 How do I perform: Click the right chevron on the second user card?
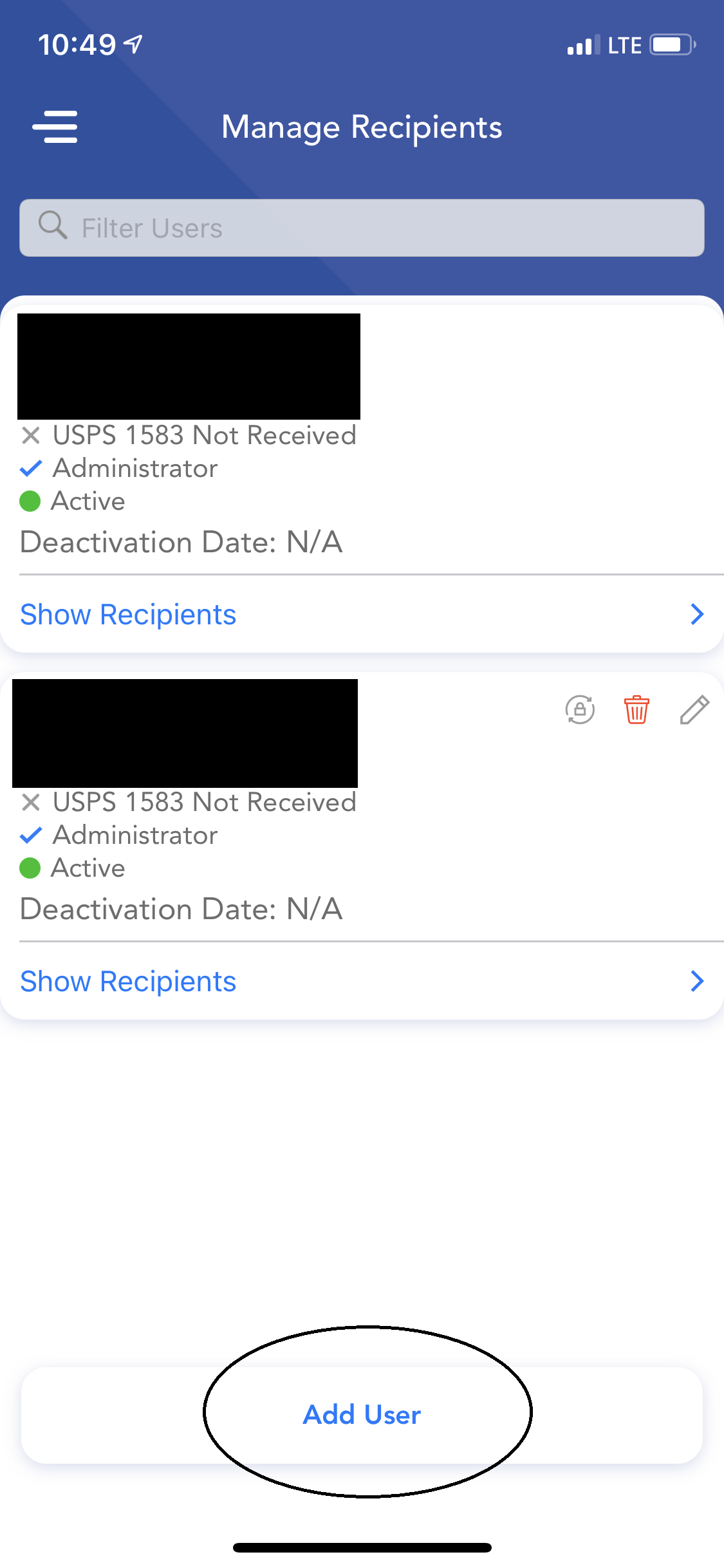(697, 981)
